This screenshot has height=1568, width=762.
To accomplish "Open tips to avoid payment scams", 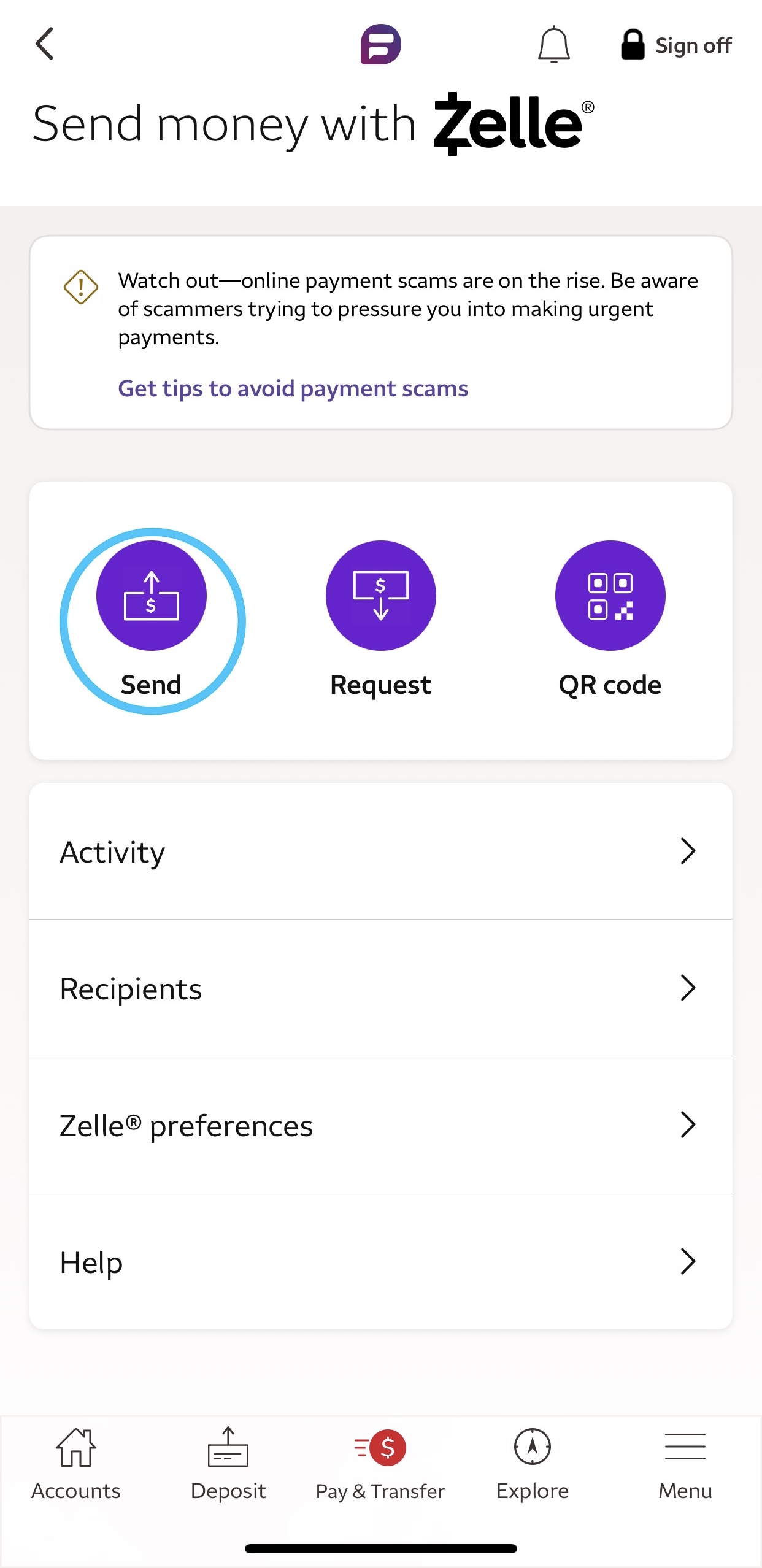I will pos(293,388).
